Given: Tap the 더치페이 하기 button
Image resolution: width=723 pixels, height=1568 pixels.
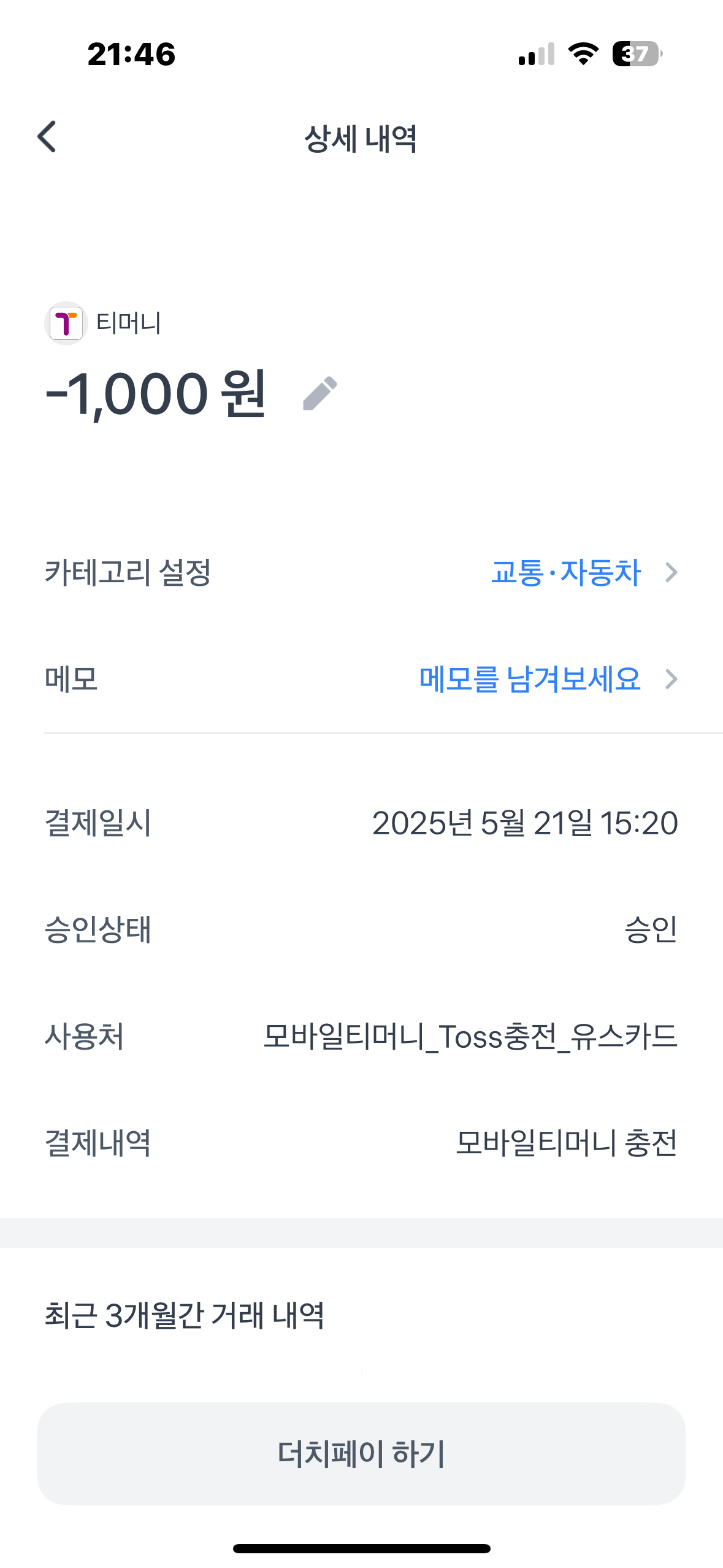Looking at the screenshot, I should [361, 1453].
